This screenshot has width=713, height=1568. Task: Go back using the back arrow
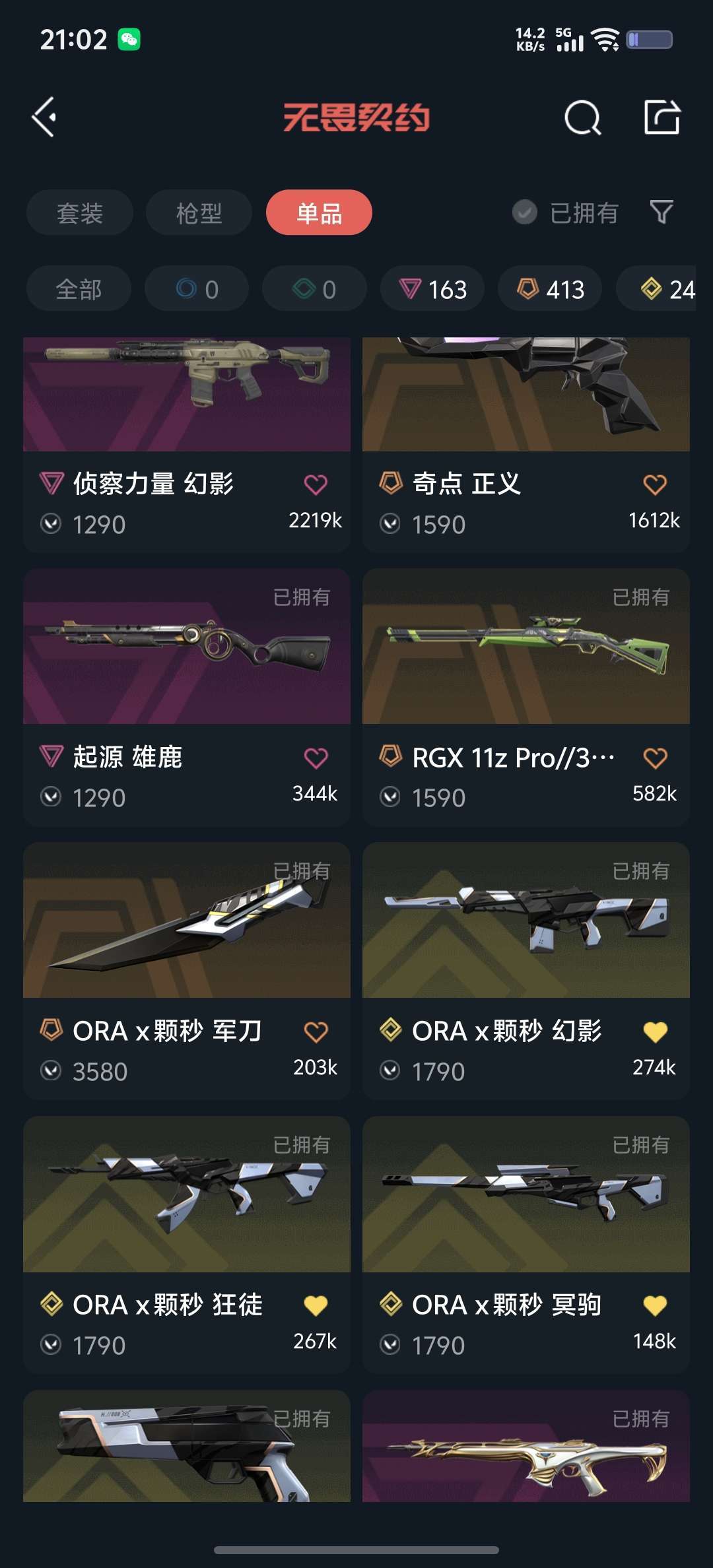[44, 118]
